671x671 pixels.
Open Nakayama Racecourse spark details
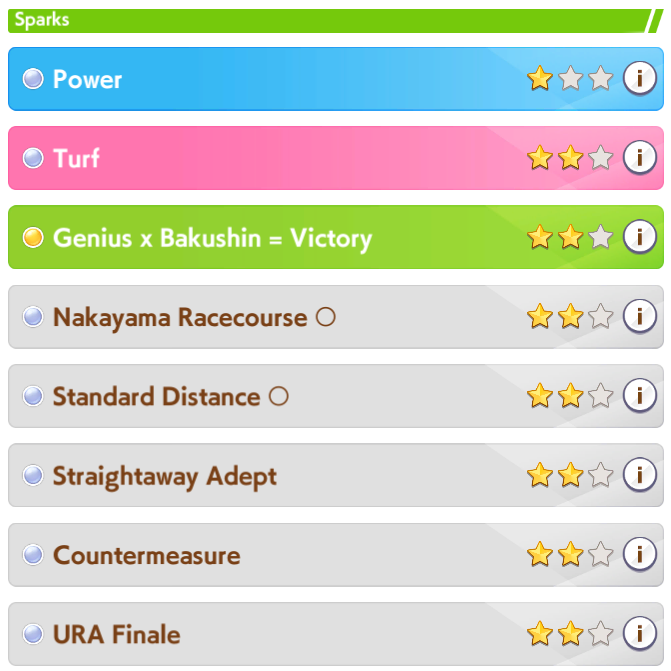[639, 316]
